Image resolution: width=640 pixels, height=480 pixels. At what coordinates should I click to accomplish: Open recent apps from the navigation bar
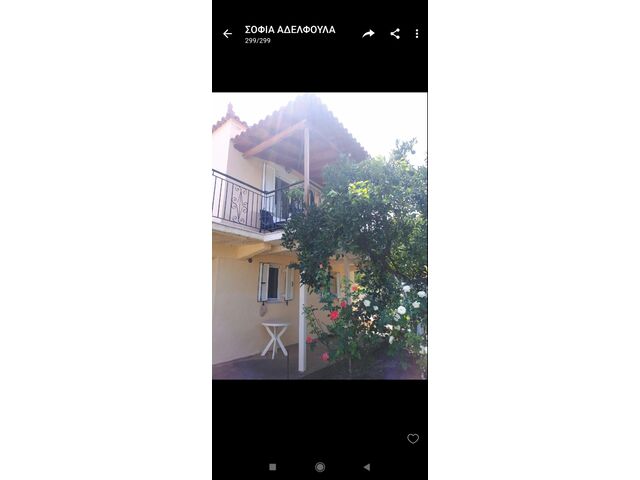pyautogui.click(x=273, y=467)
